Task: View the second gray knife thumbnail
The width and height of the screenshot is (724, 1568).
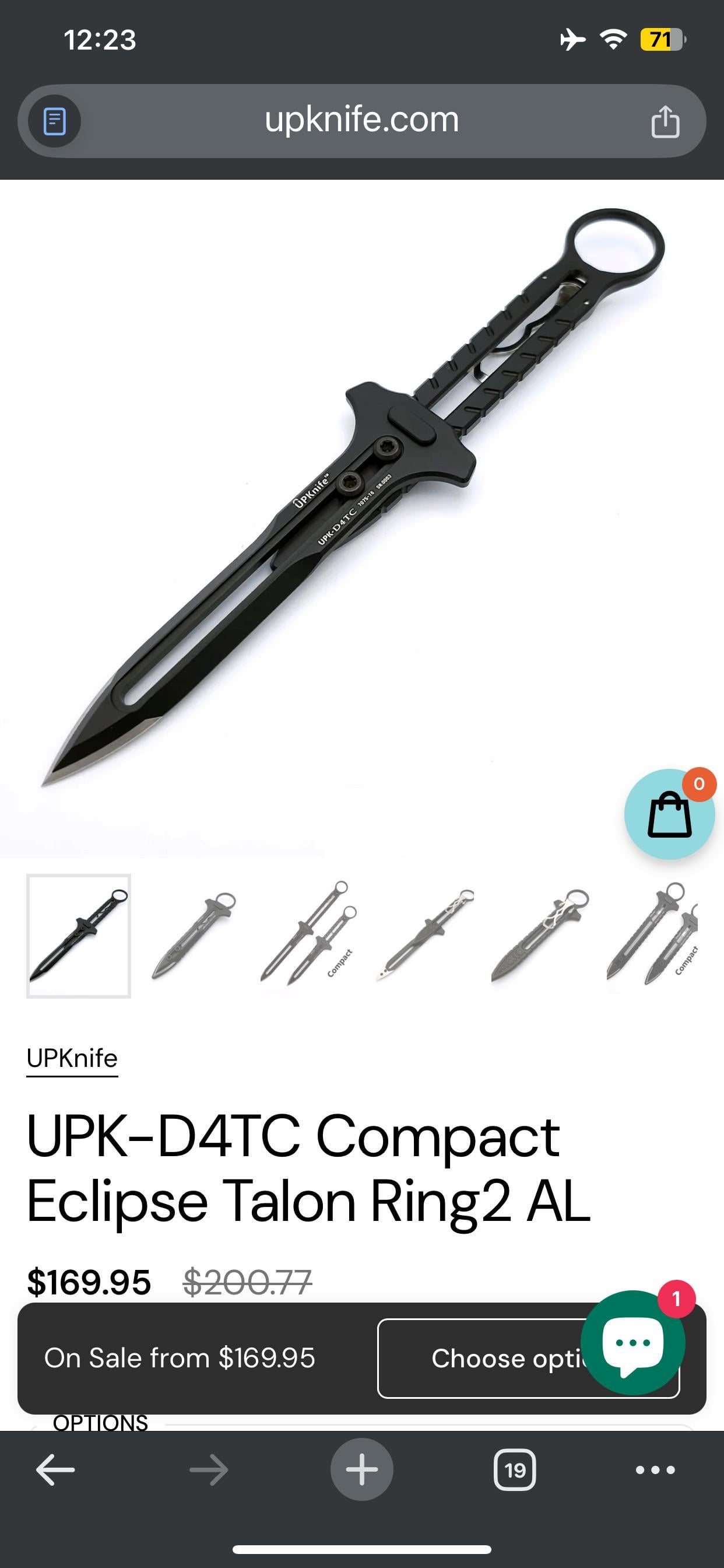Action: click(194, 936)
